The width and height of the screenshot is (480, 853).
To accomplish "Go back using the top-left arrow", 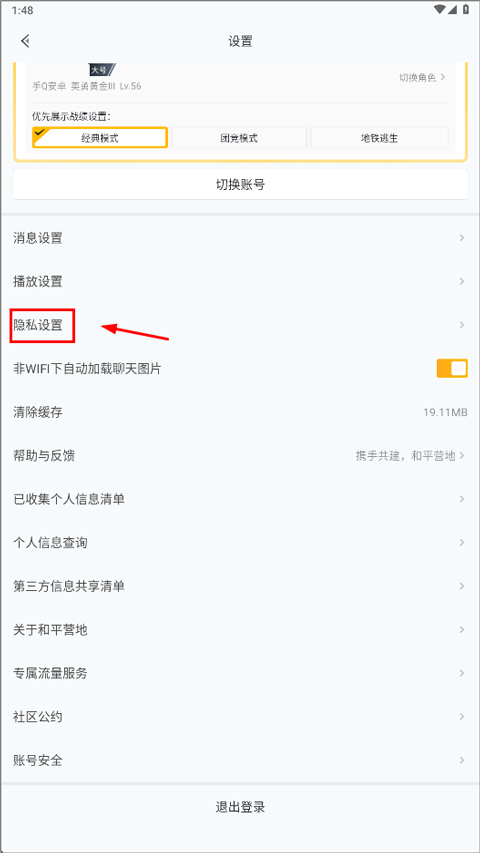I will (24, 41).
